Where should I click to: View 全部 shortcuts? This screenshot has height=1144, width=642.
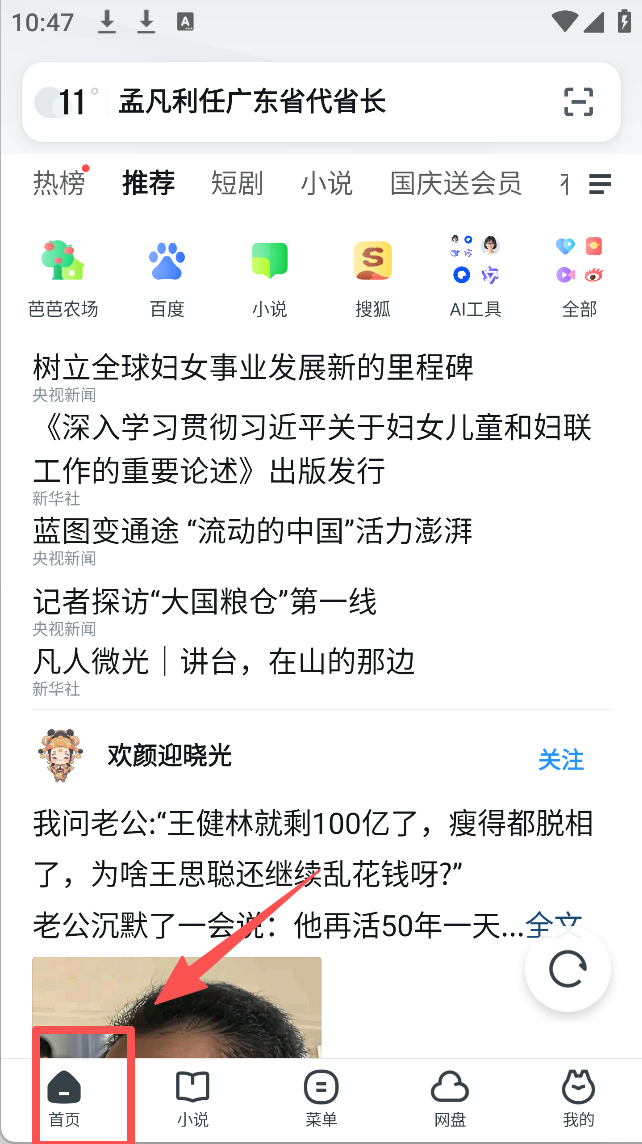pos(580,277)
